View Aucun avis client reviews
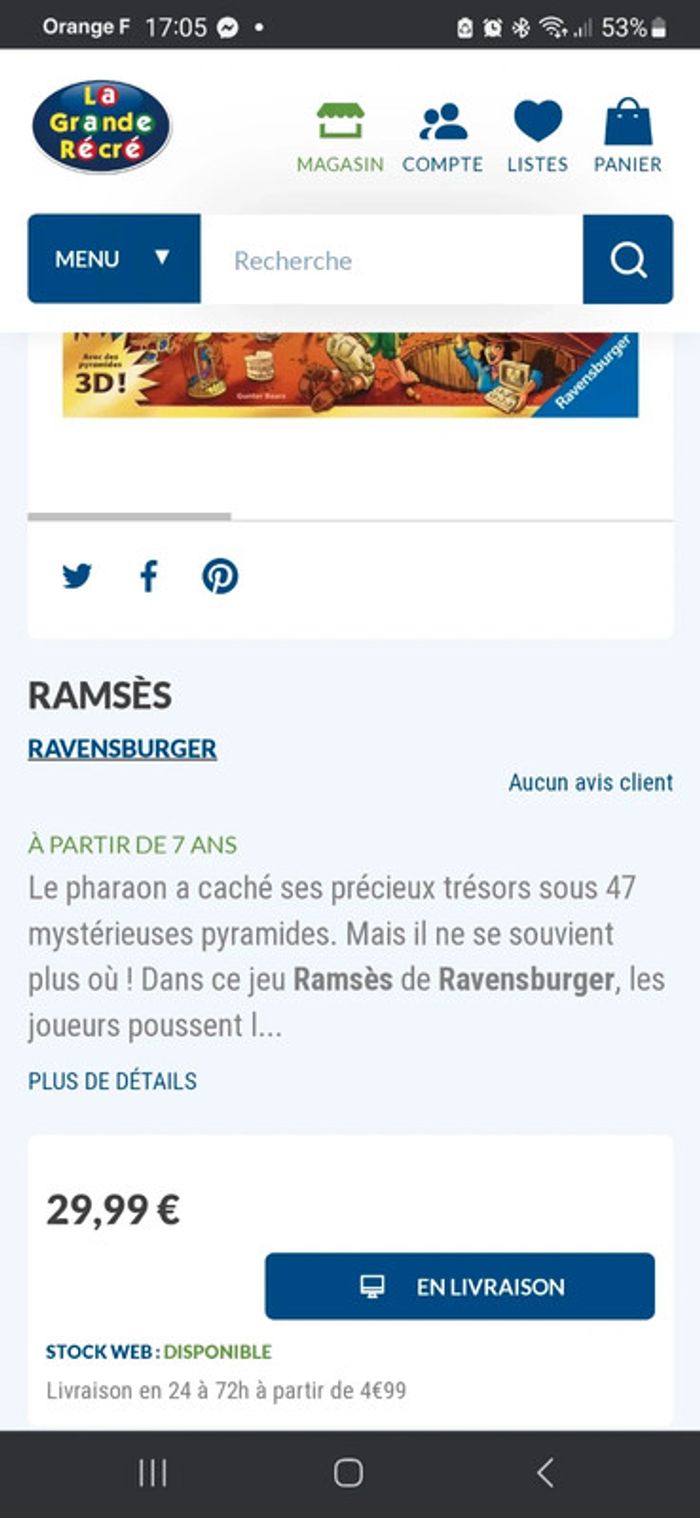The width and height of the screenshot is (700, 1518). pyautogui.click(x=590, y=782)
